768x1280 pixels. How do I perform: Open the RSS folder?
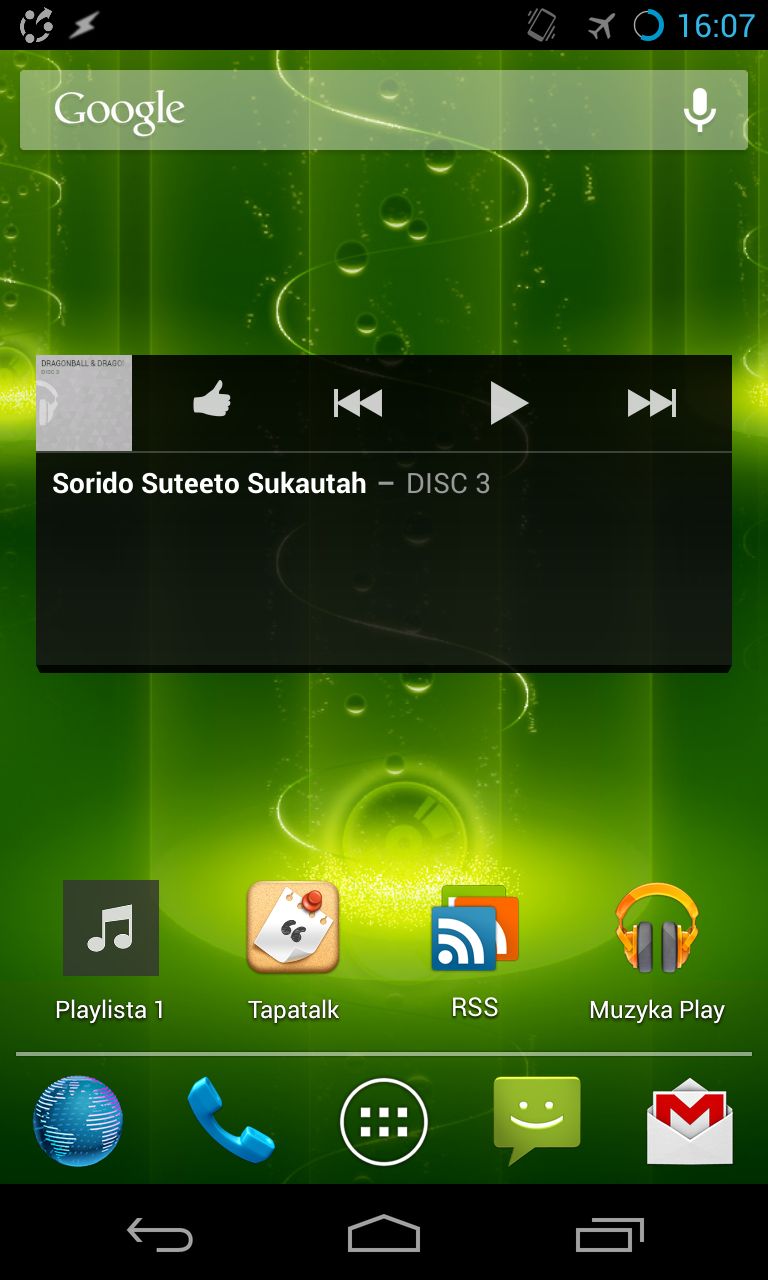point(475,928)
